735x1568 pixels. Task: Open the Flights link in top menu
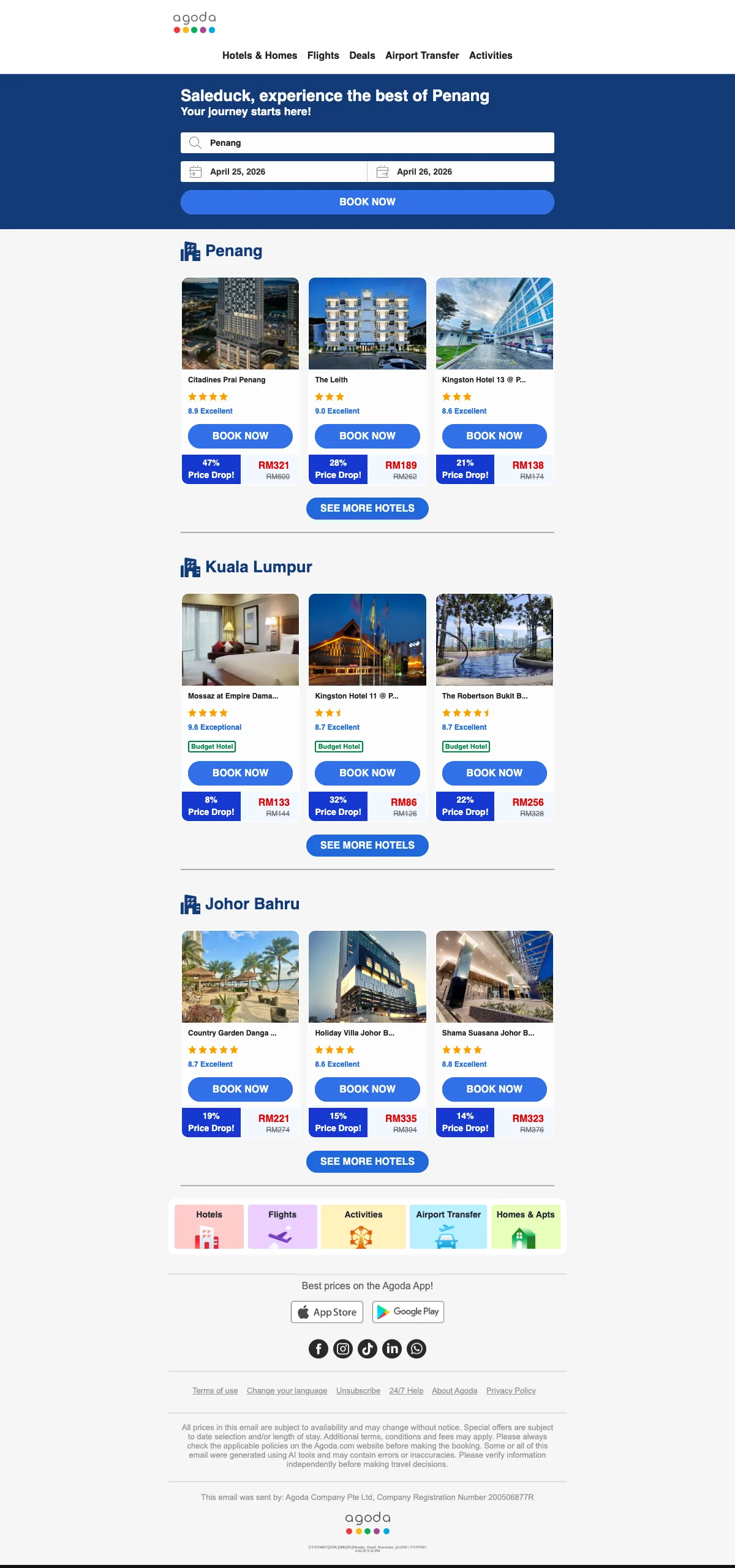coord(323,55)
